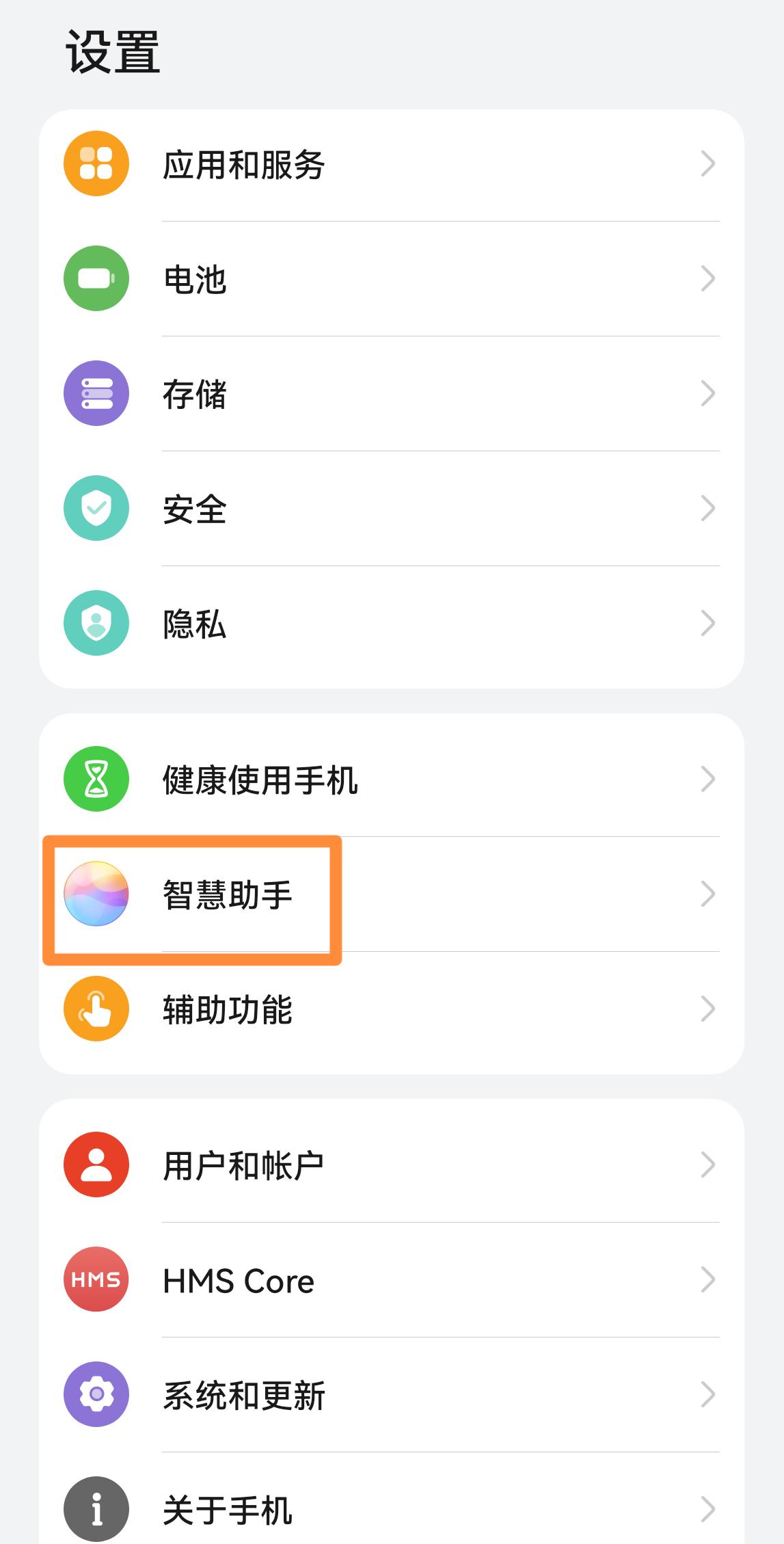The width and height of the screenshot is (784, 1544).
Task: Click the HMS Core red icon
Action: (96, 1280)
